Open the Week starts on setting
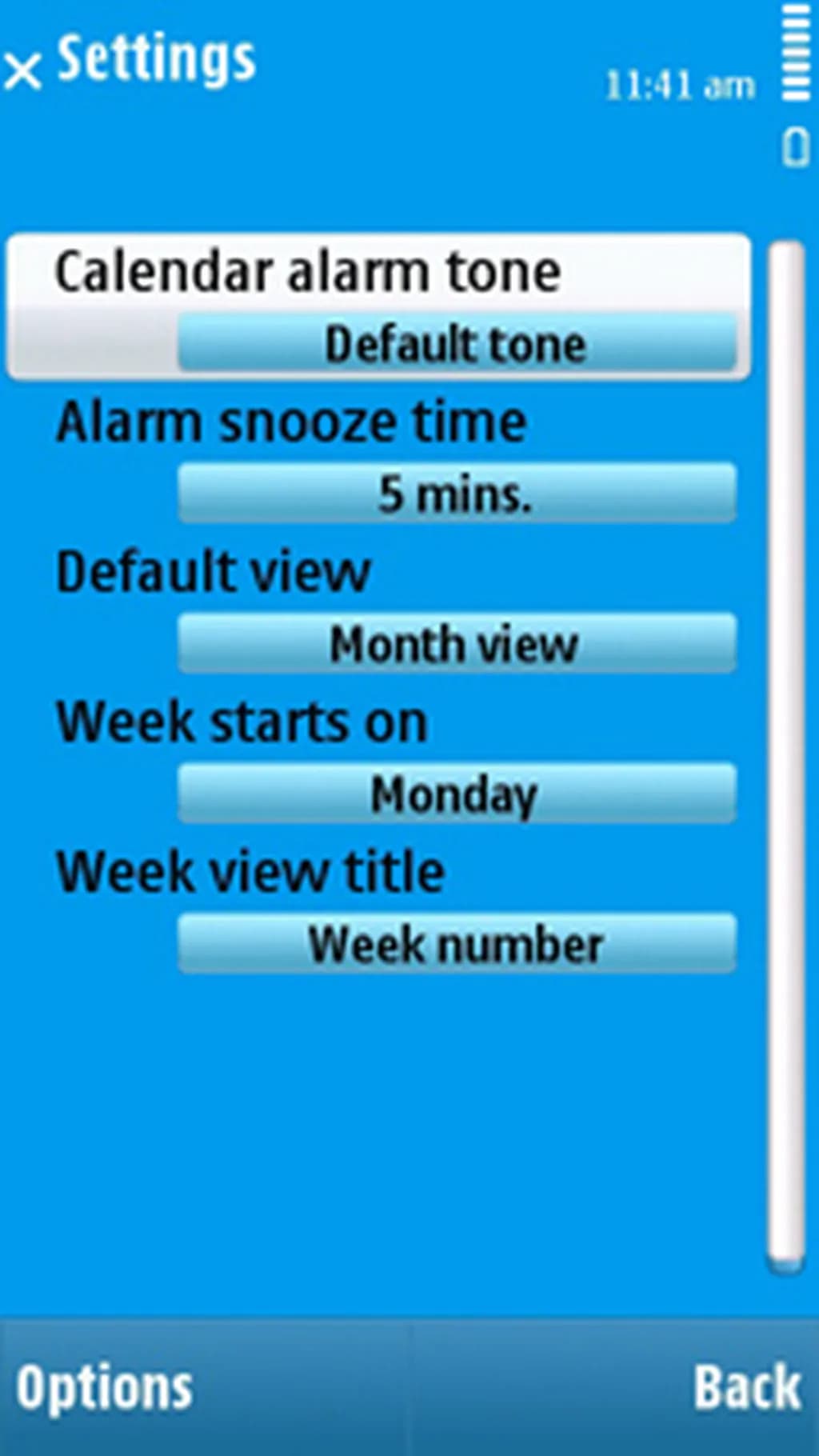The width and height of the screenshot is (819, 1456). tap(456, 794)
